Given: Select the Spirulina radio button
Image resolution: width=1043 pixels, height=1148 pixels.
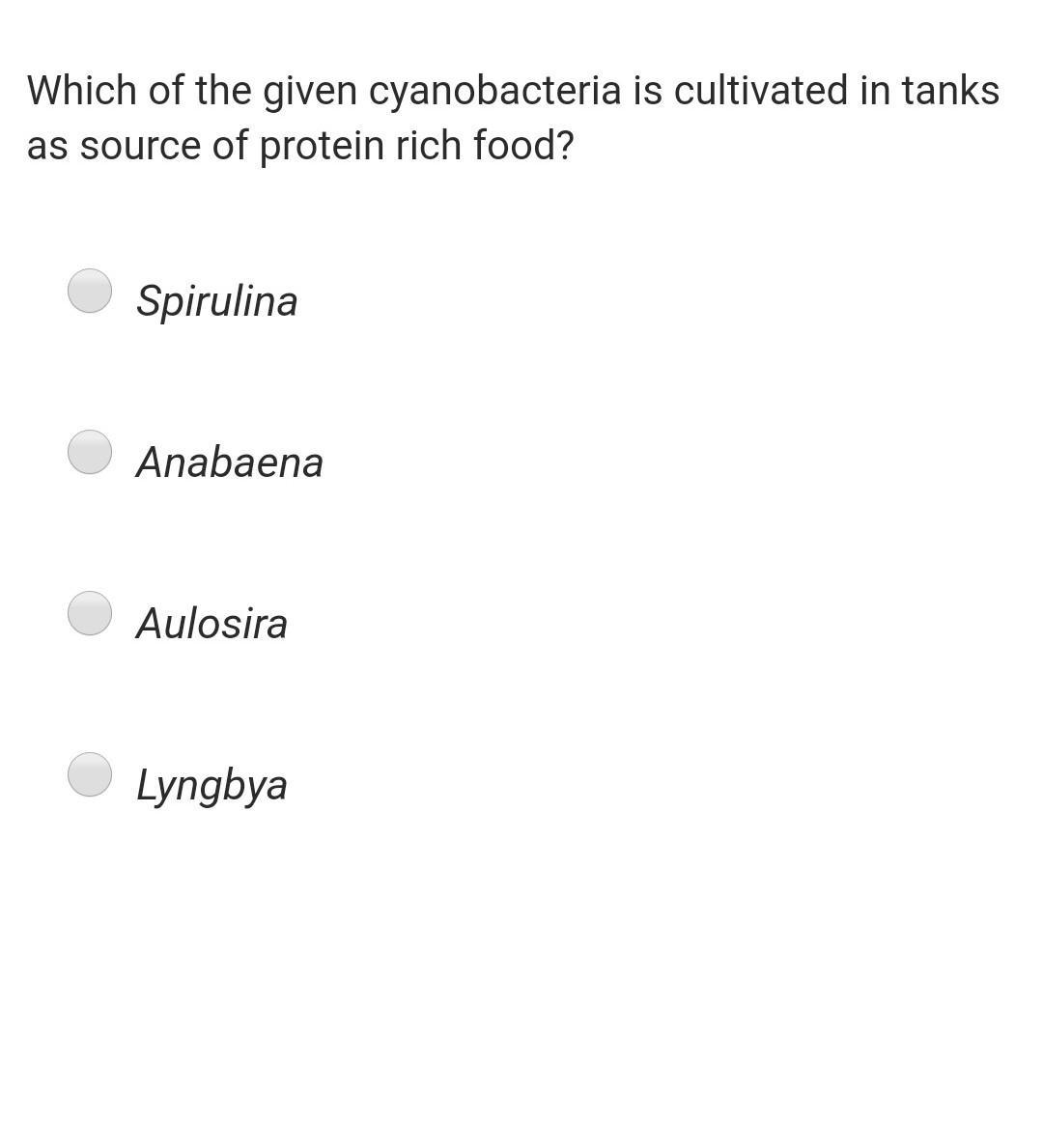Looking at the screenshot, I should (x=90, y=291).
